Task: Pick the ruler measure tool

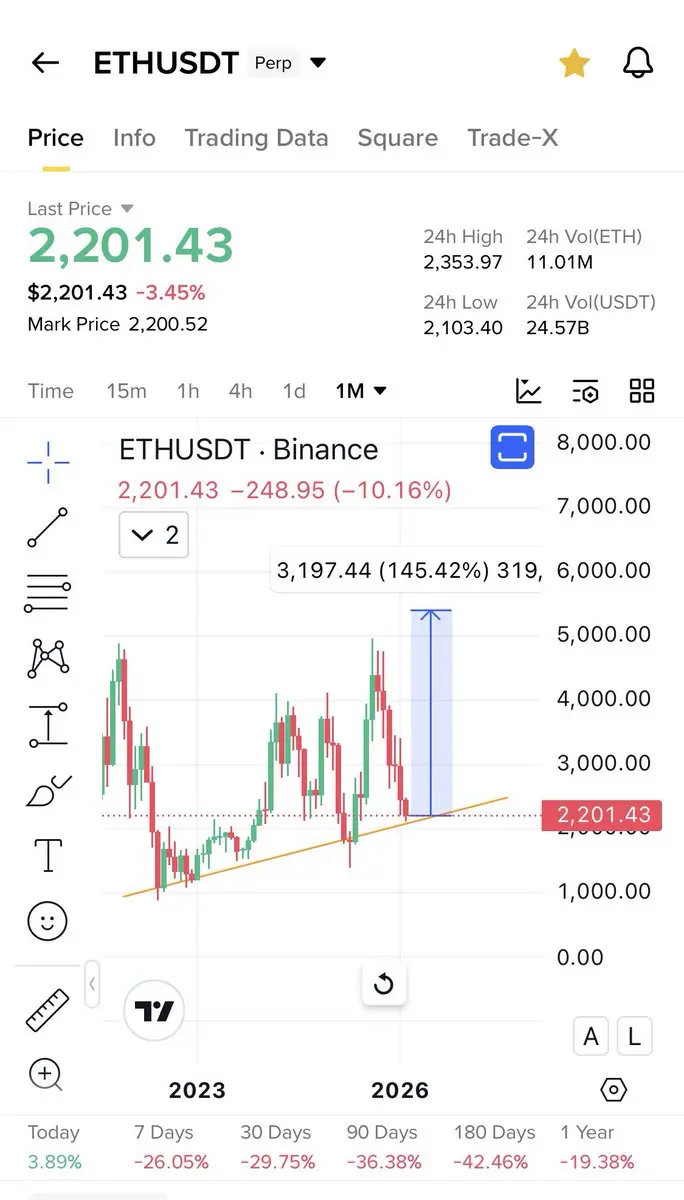Action: (x=47, y=1010)
